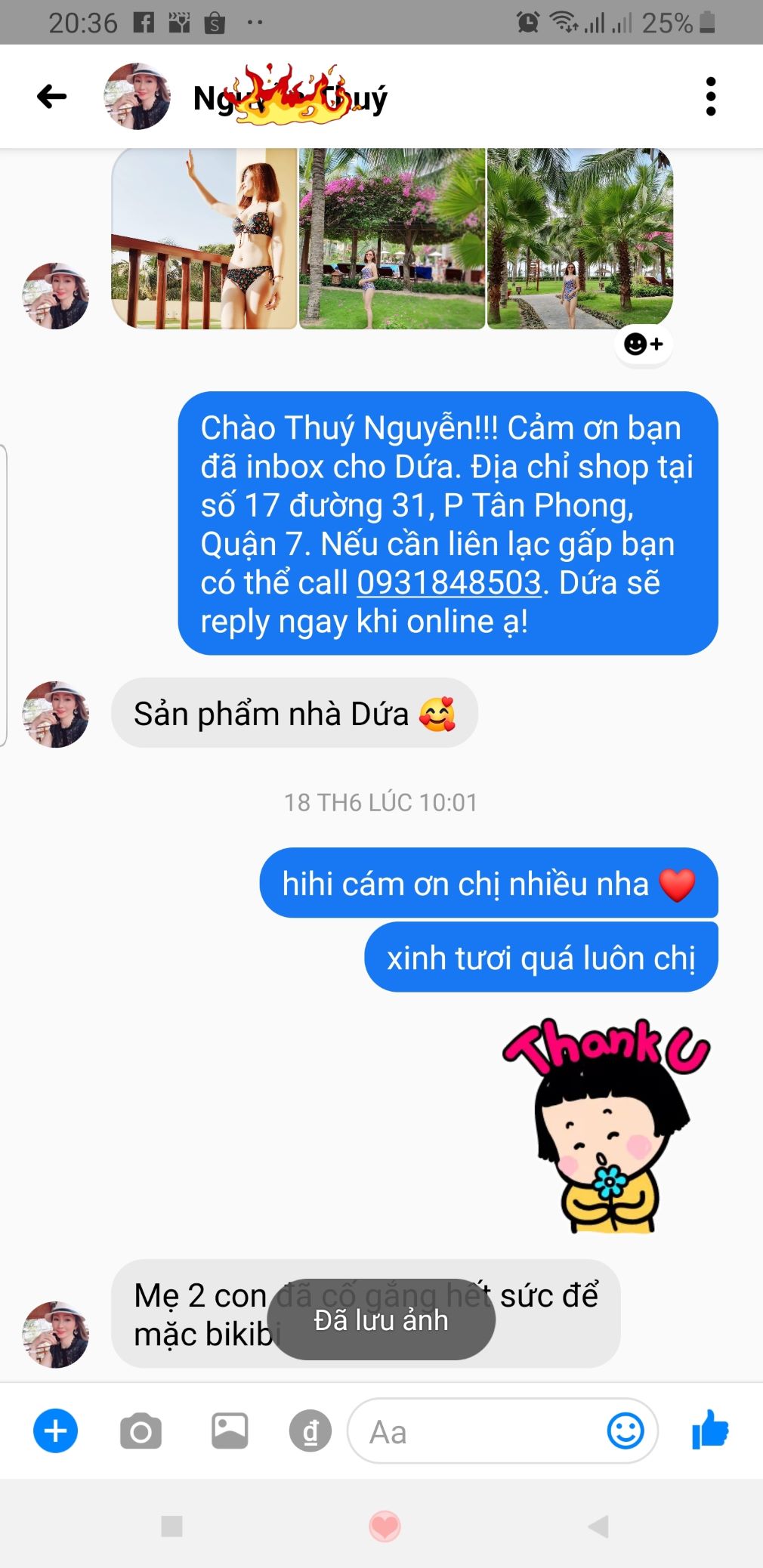
Task: Focus the Aa message text field
Action: 476,1431
